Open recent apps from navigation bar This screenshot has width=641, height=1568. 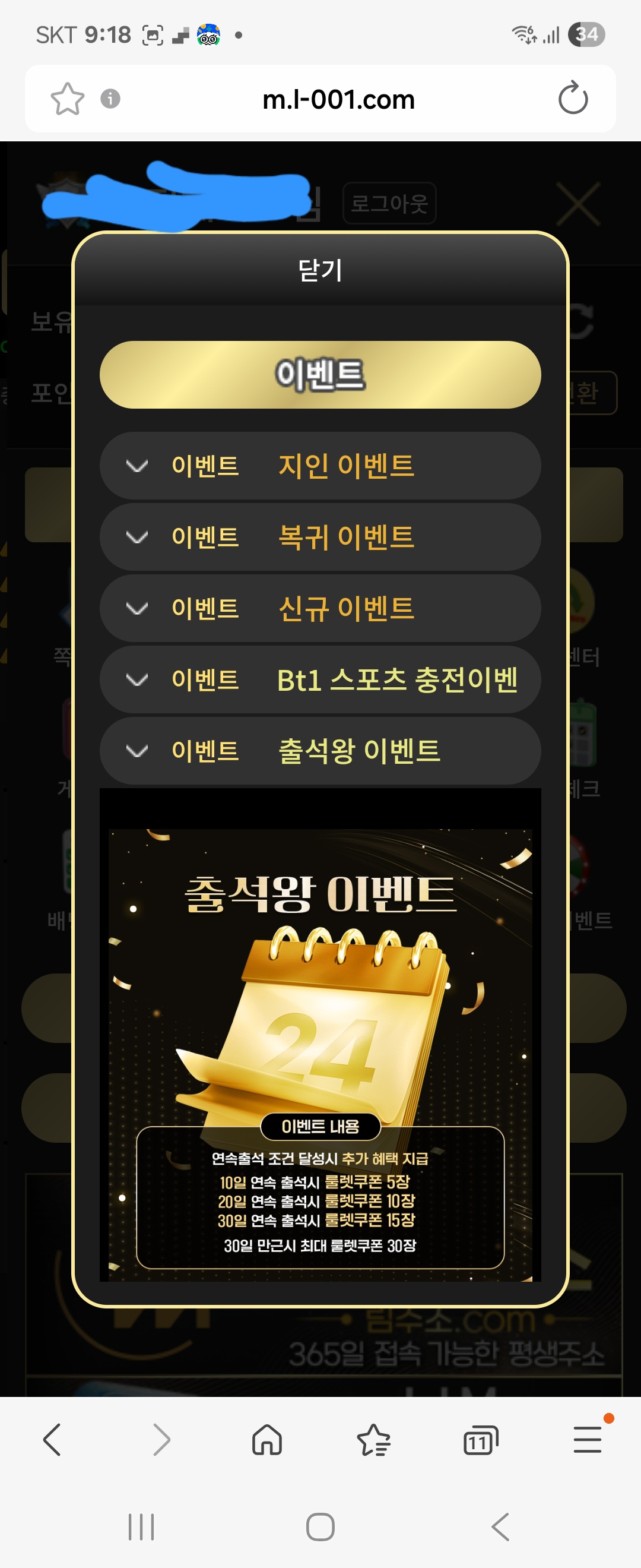tap(141, 1526)
